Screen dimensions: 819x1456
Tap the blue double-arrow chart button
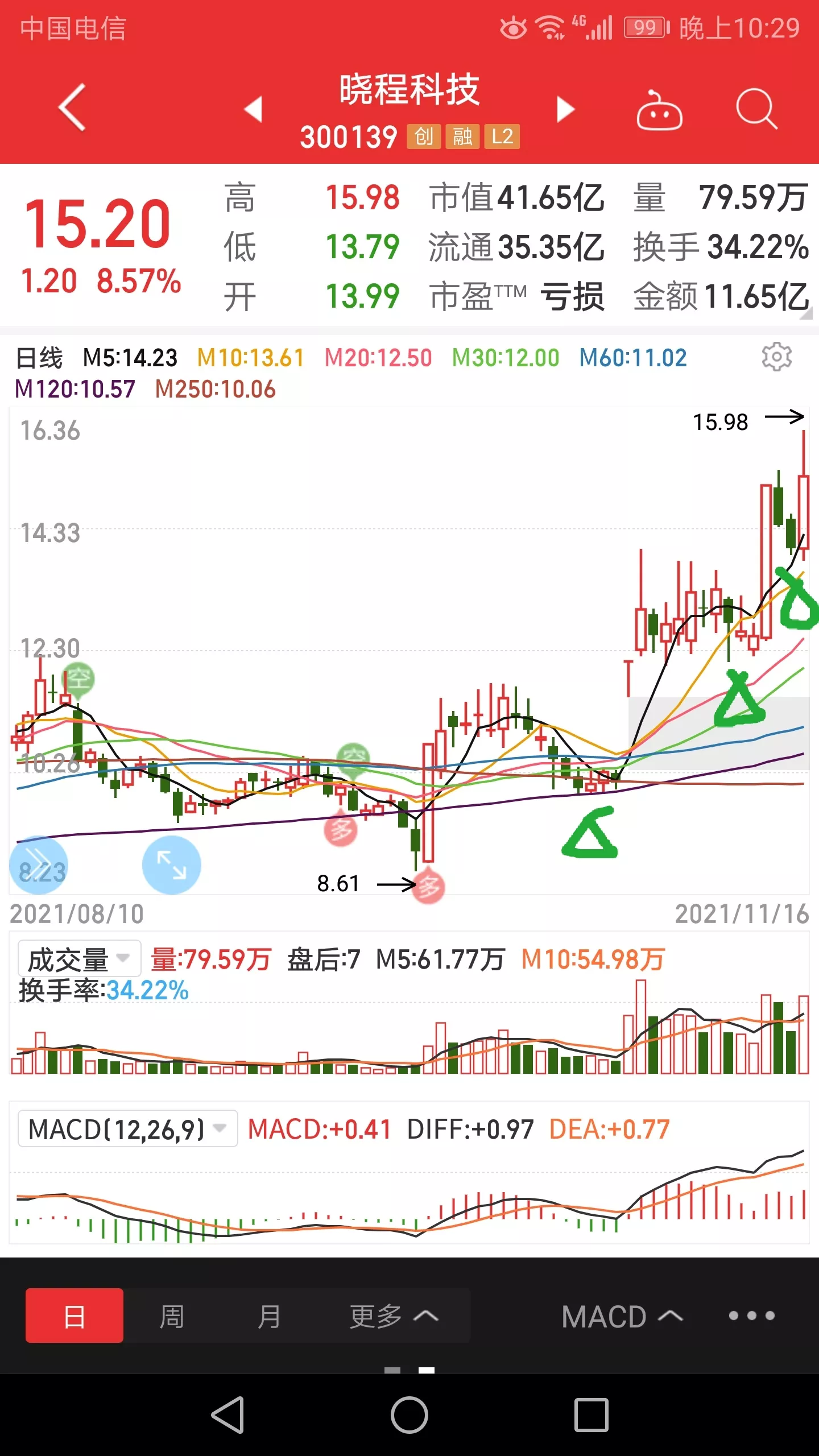click(39, 865)
